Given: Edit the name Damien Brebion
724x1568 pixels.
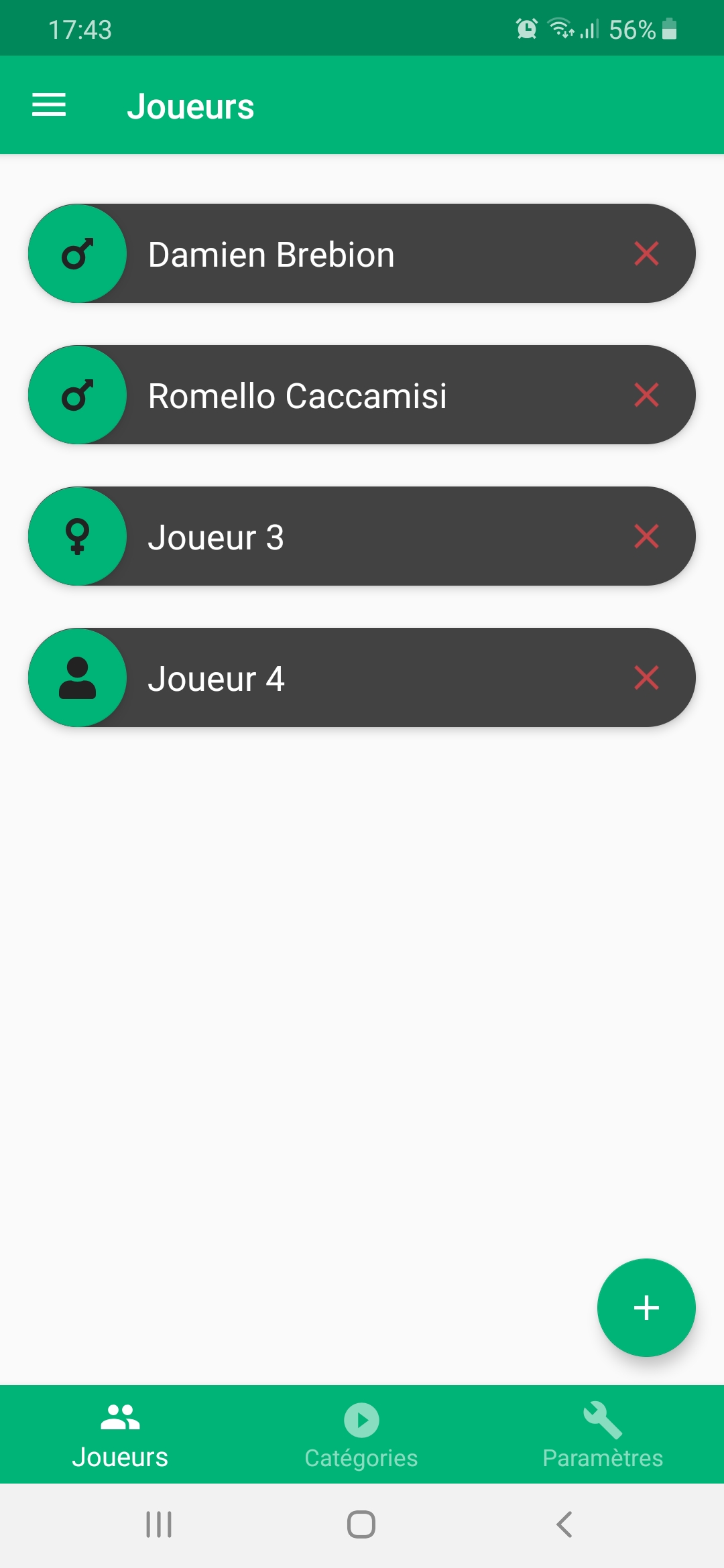Looking at the screenshot, I should point(271,255).
